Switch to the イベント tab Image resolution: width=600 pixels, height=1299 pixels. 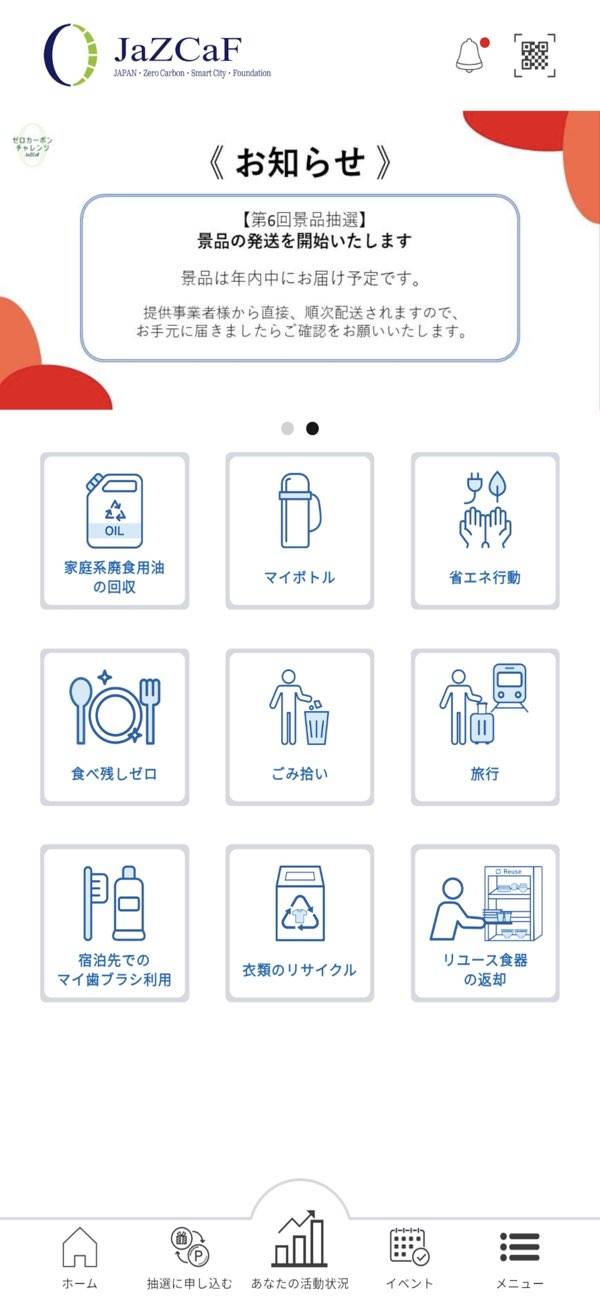(409, 1258)
